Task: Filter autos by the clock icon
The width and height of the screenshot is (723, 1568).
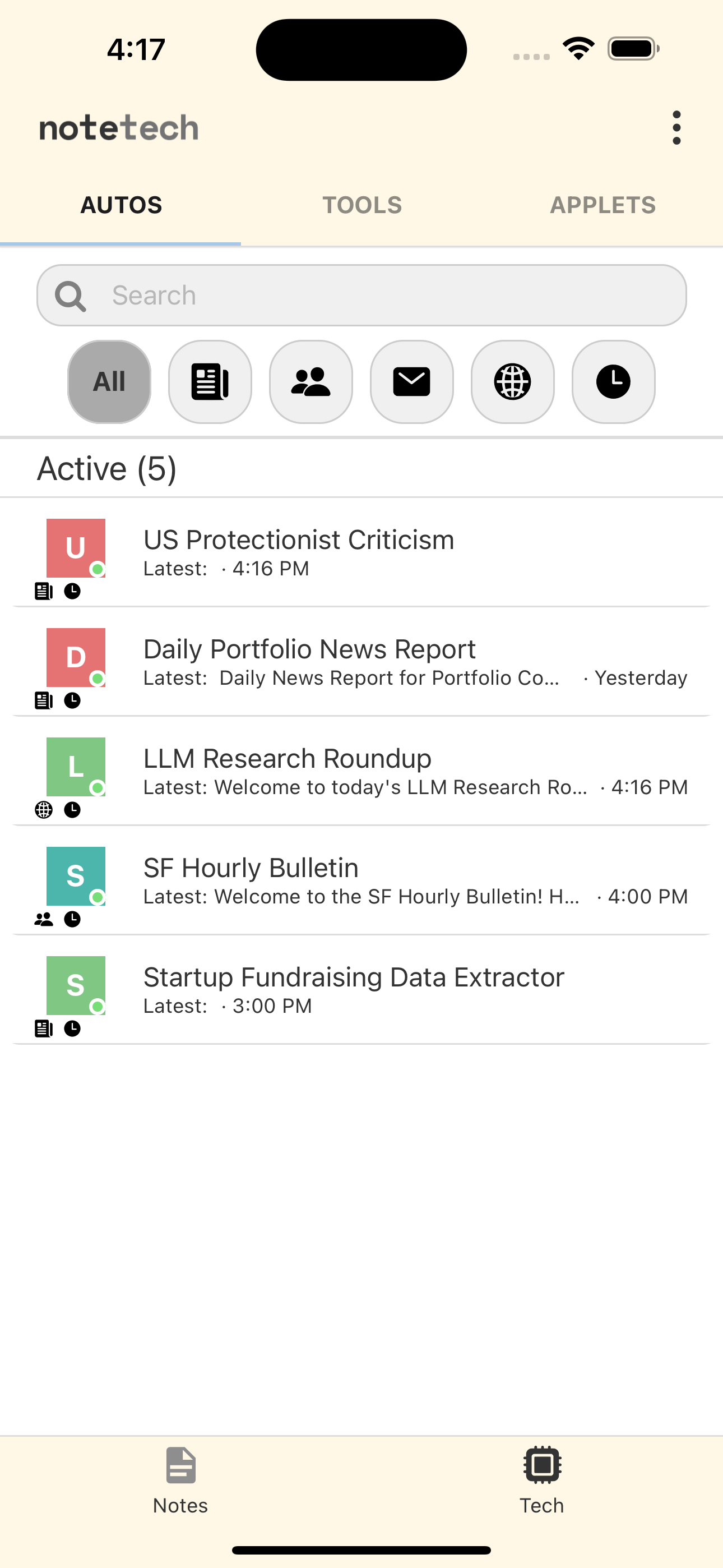Action: [614, 382]
